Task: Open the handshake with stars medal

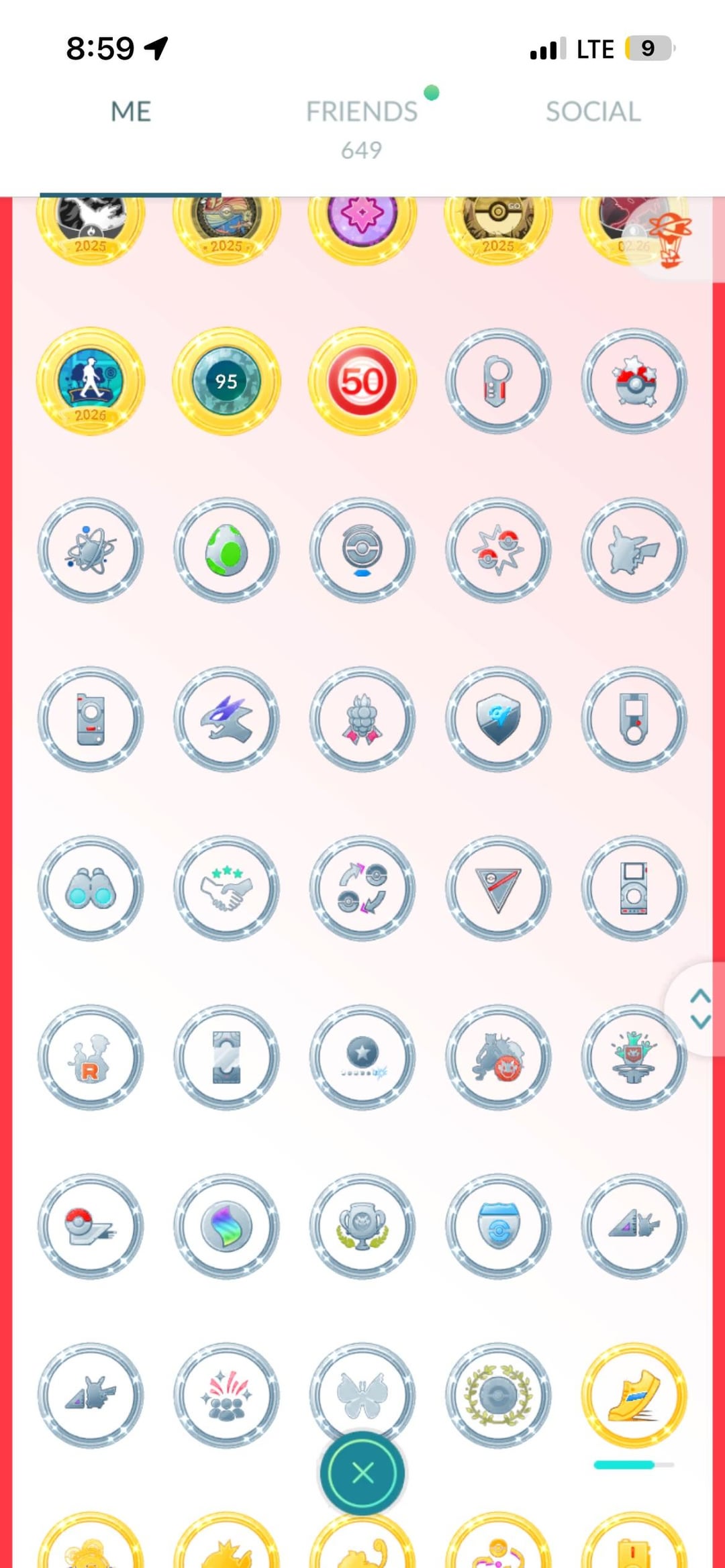Action: 226,888
